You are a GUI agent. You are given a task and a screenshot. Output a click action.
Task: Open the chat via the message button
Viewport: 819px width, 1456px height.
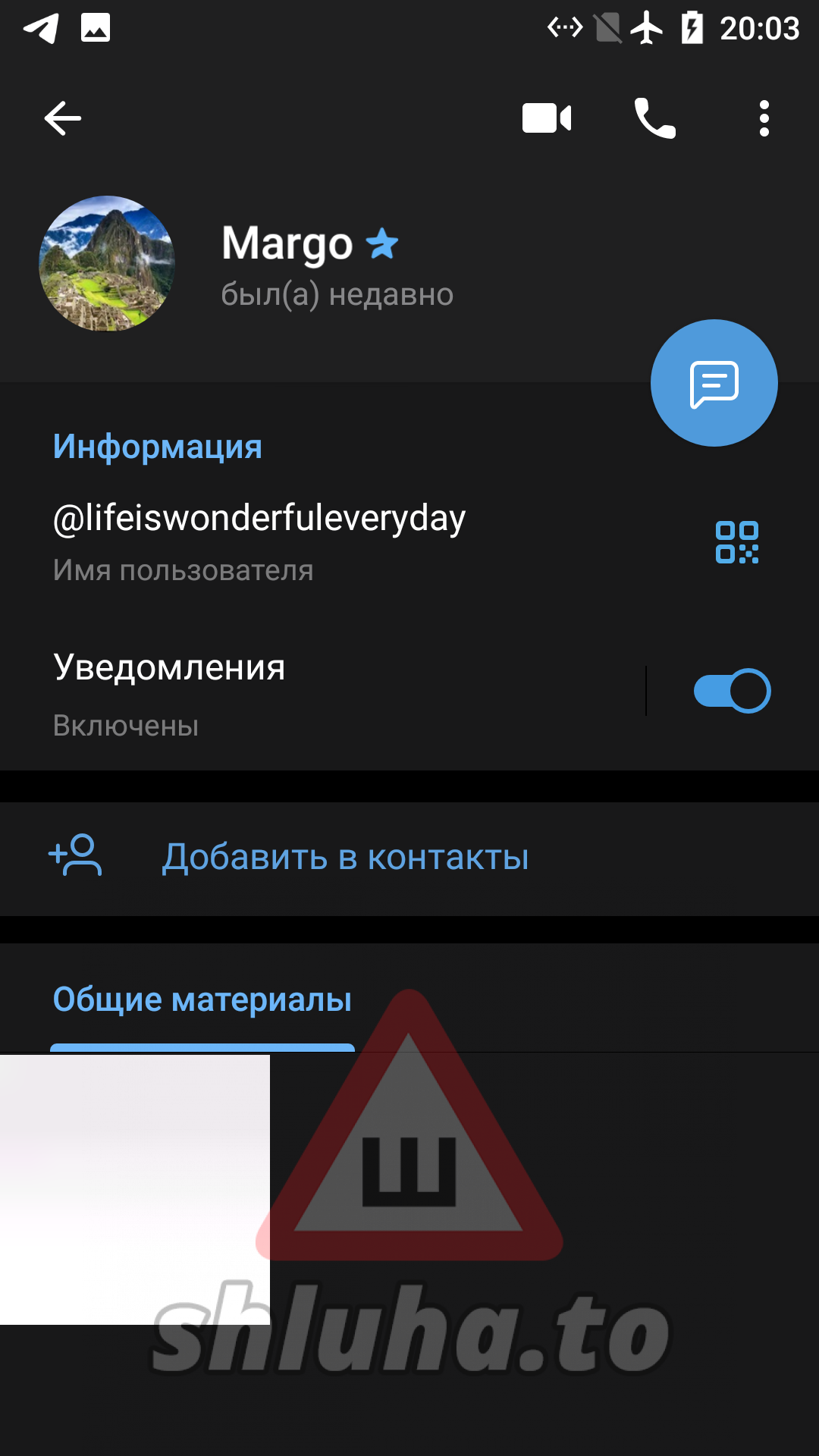[x=714, y=383]
